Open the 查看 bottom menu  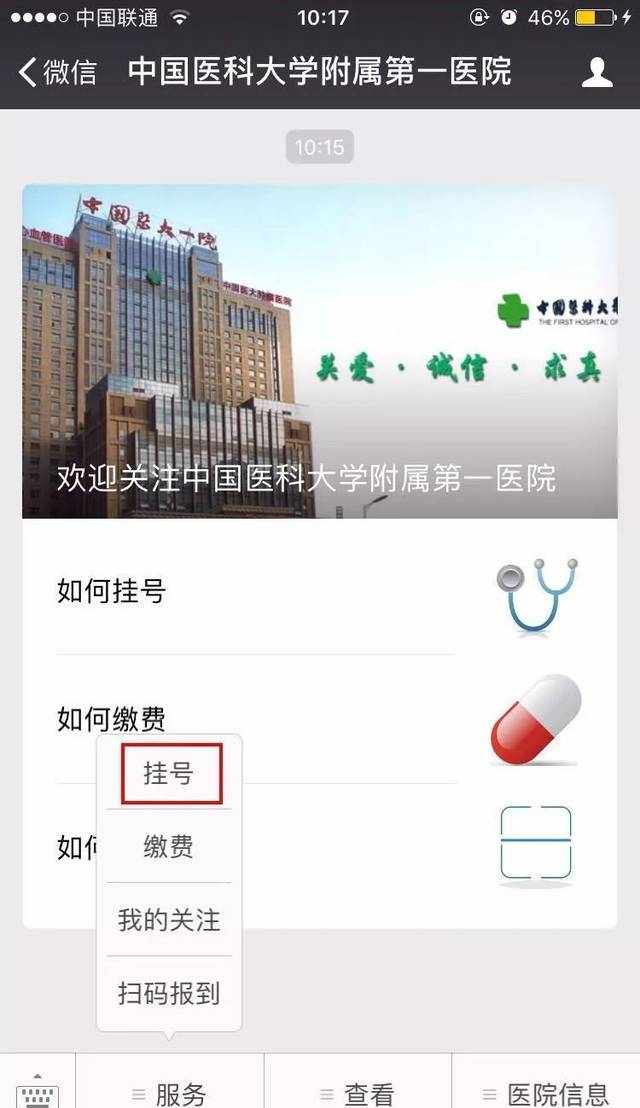[x=358, y=1092]
